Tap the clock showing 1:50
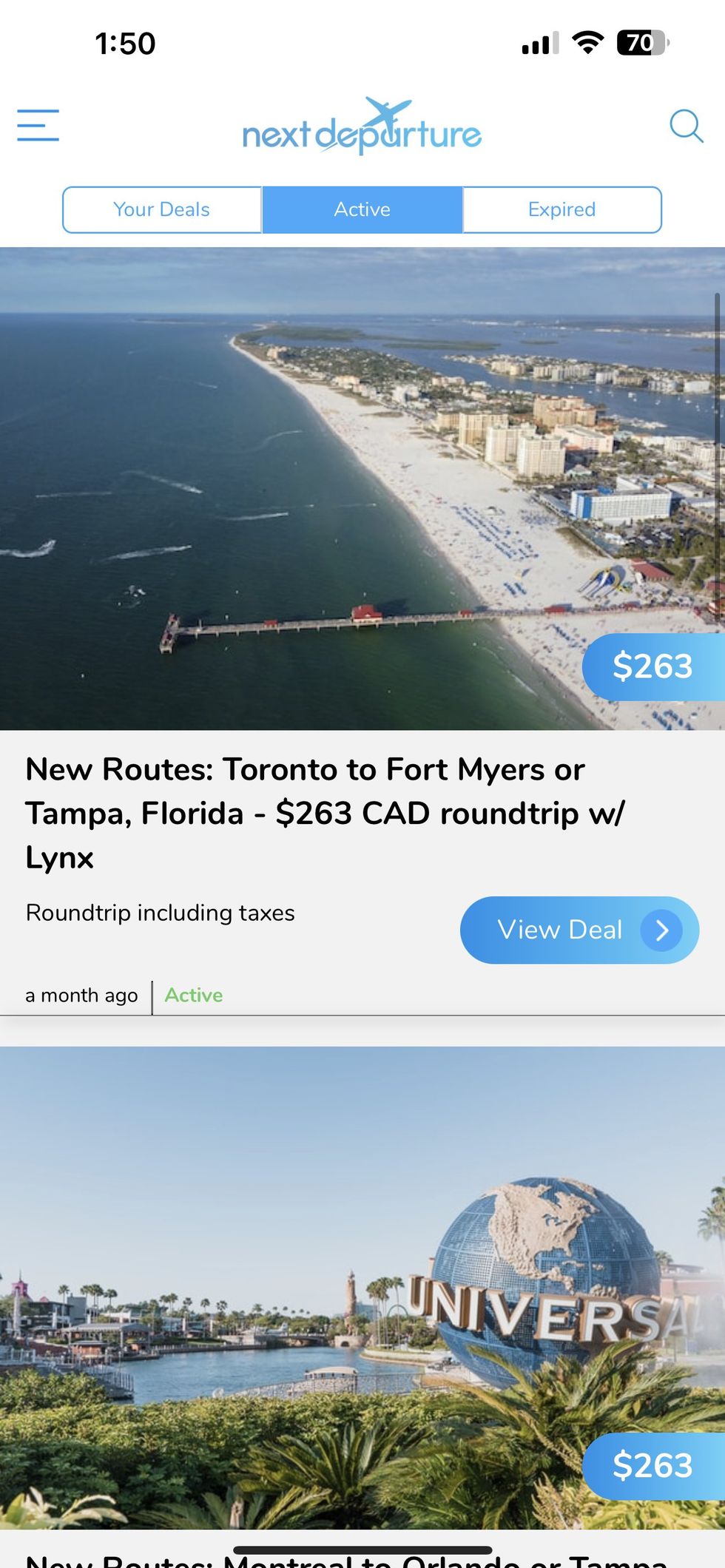This screenshot has height=1568, width=725. (126, 44)
